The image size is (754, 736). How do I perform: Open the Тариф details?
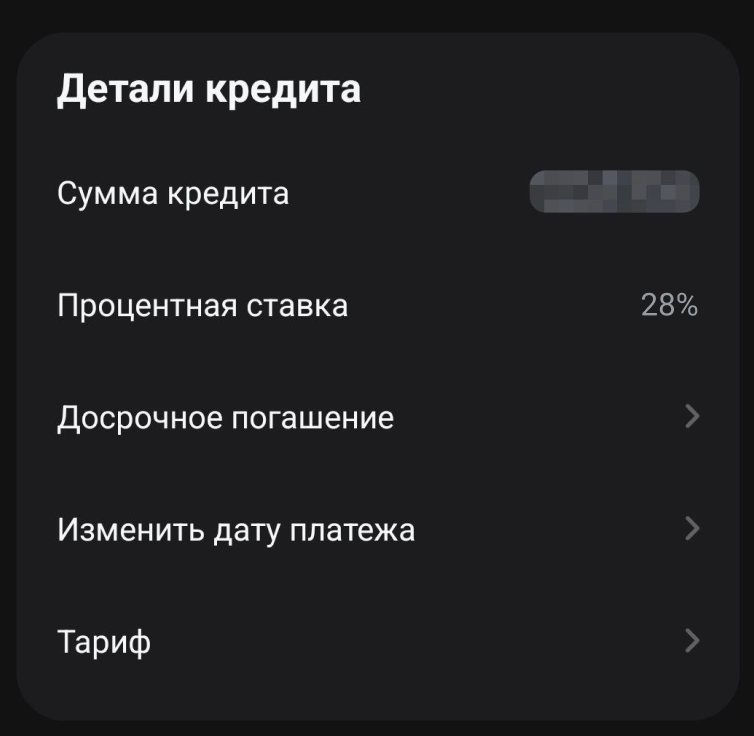pyautogui.click(x=376, y=641)
